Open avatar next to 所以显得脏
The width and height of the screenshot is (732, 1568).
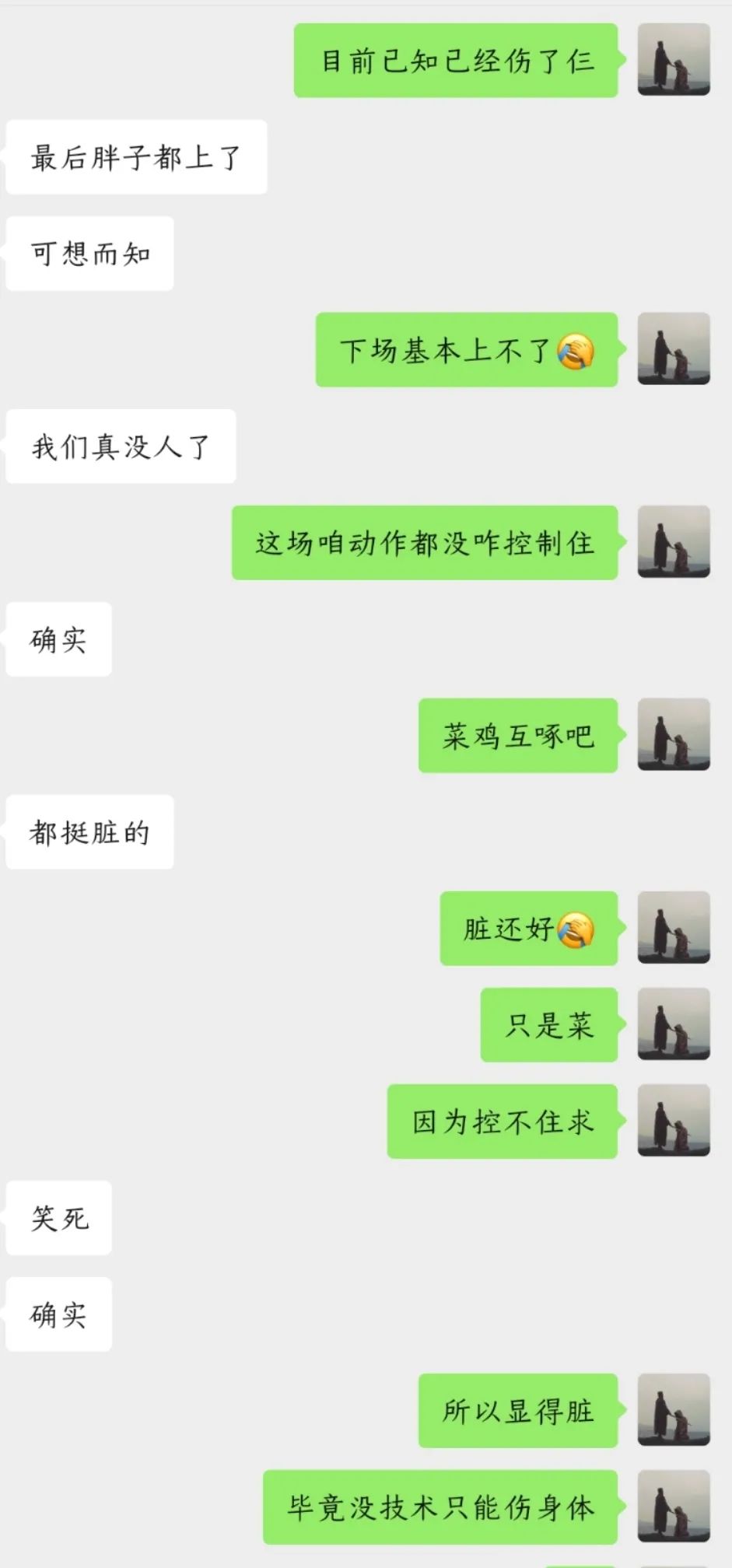click(x=674, y=1410)
